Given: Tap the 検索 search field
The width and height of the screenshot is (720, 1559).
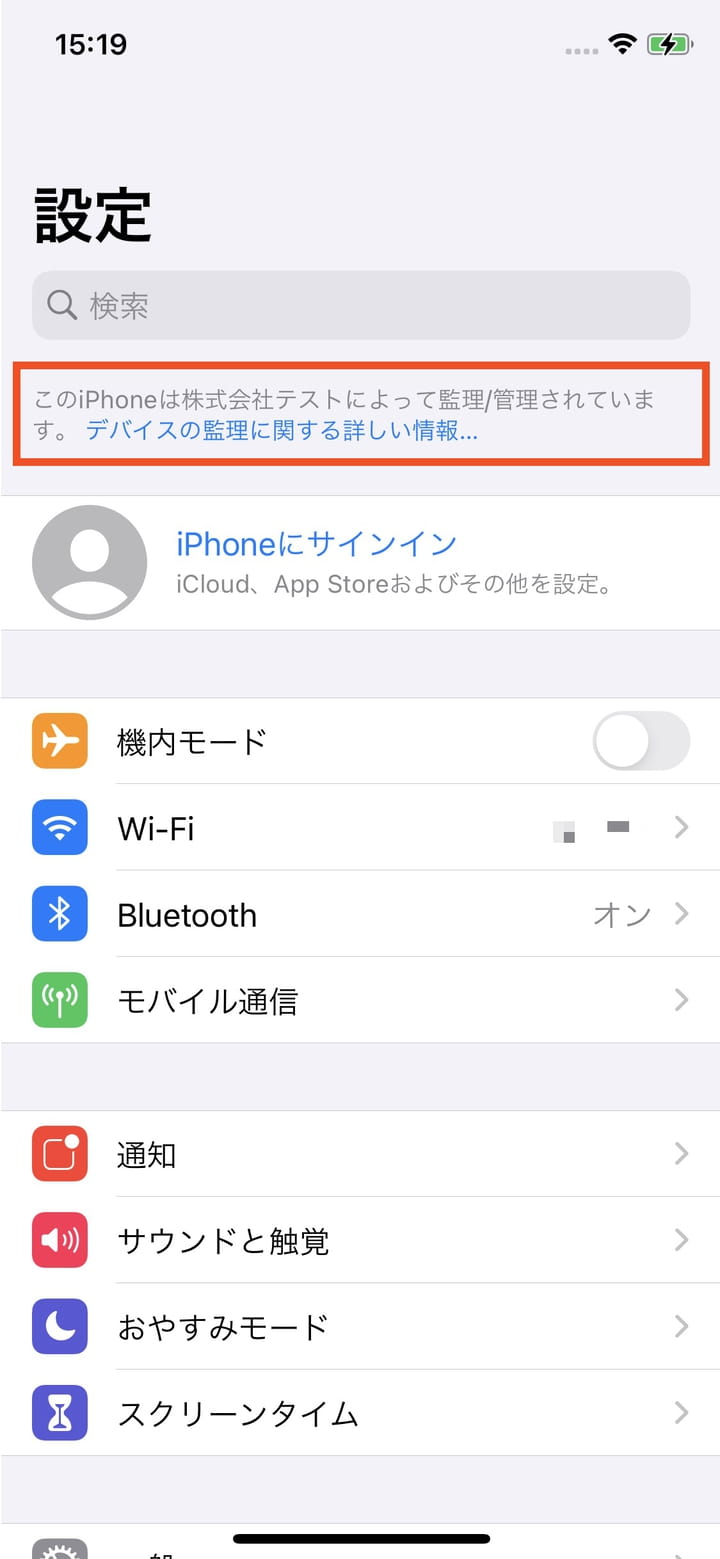Looking at the screenshot, I should 360,305.
